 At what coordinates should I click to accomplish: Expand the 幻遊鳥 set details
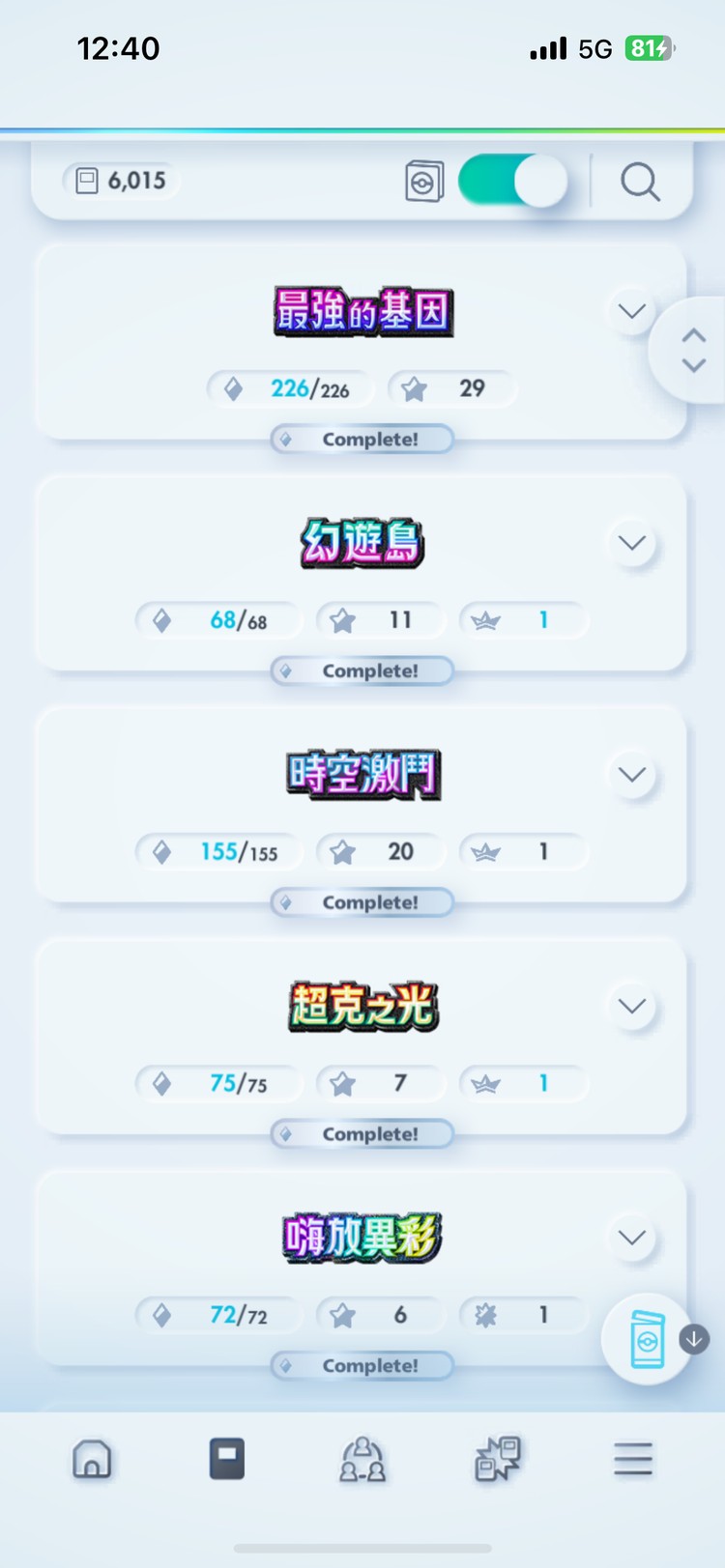click(x=631, y=542)
